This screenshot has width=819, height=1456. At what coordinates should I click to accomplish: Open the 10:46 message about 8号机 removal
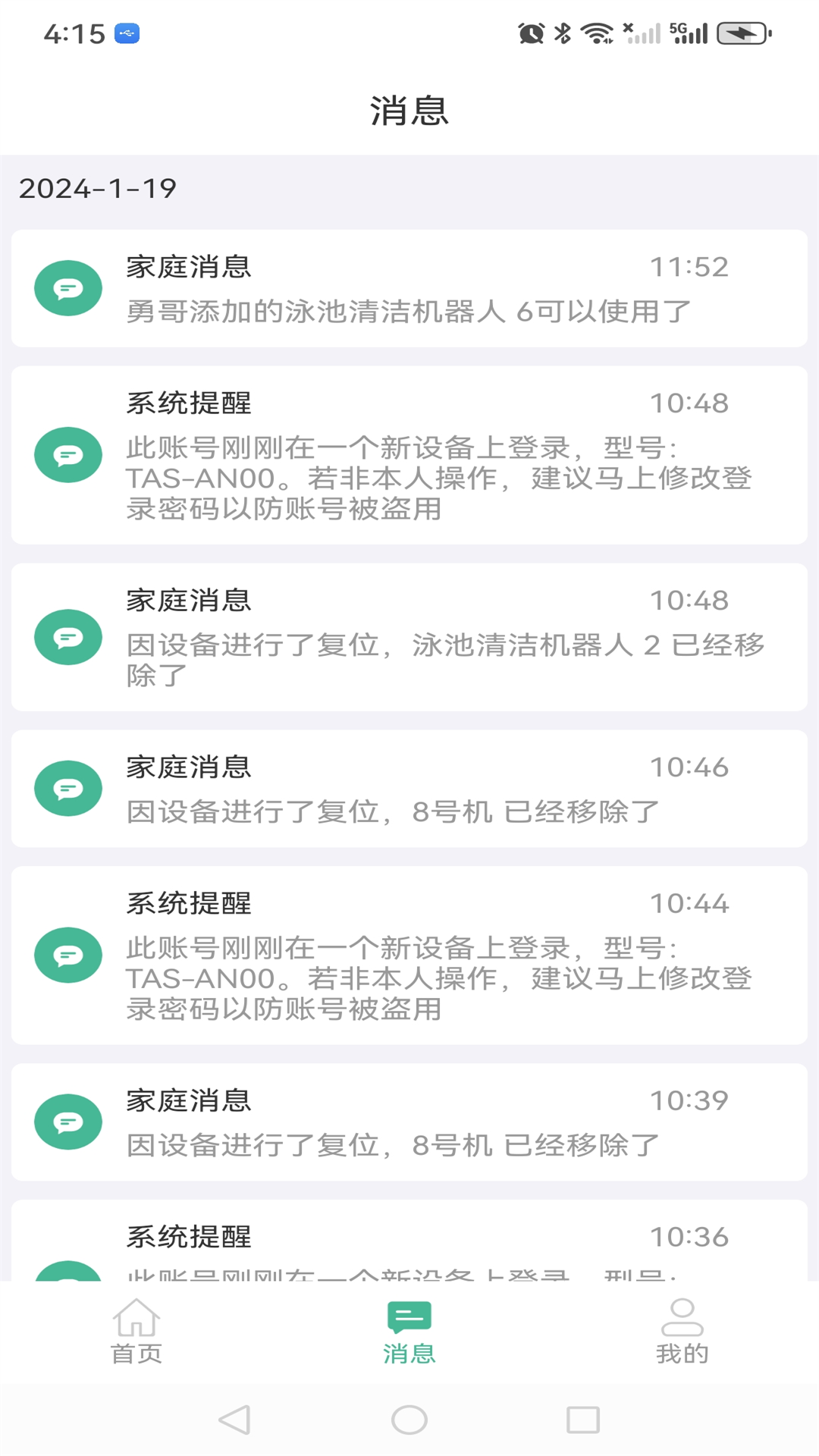pyautogui.click(x=409, y=789)
